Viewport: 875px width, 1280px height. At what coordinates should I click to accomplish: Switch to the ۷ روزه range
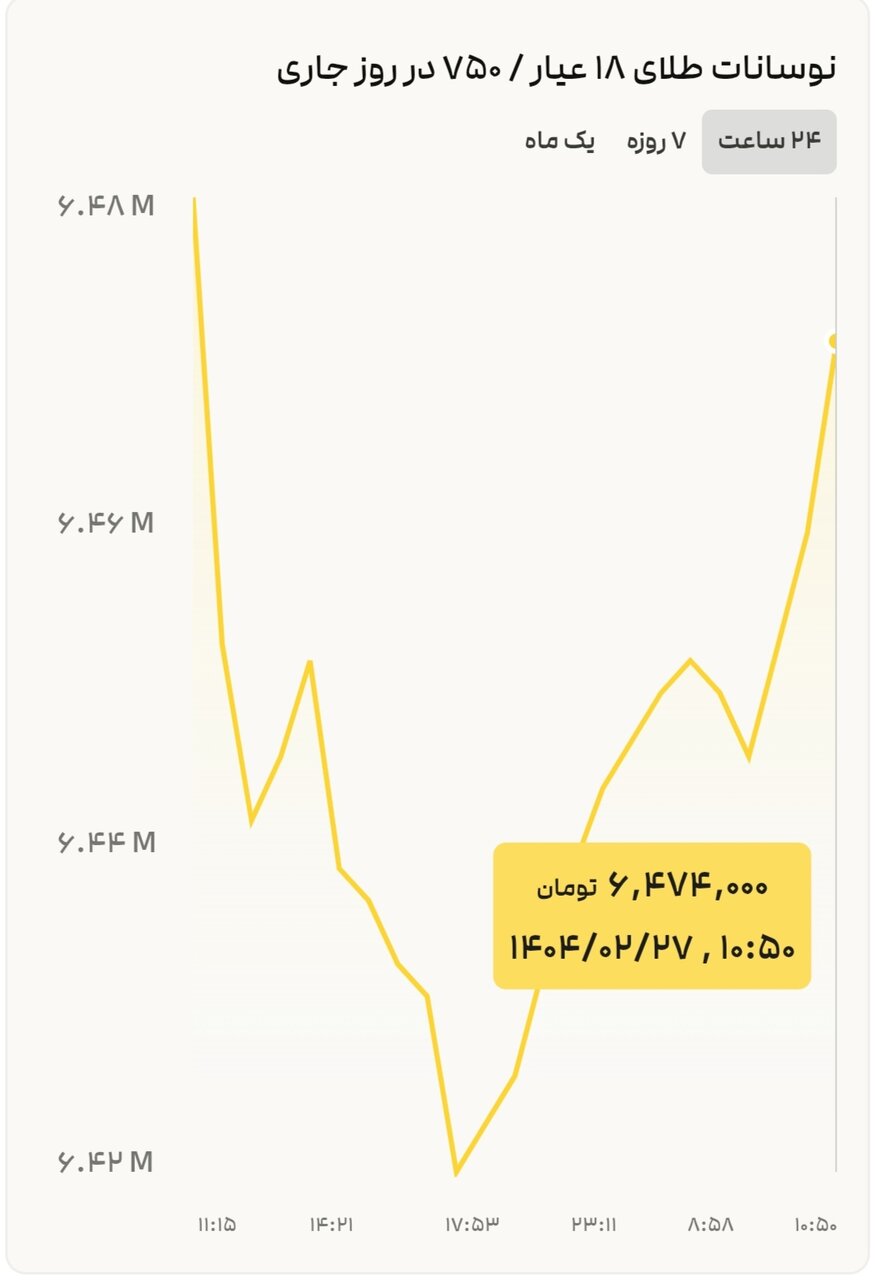point(656,141)
